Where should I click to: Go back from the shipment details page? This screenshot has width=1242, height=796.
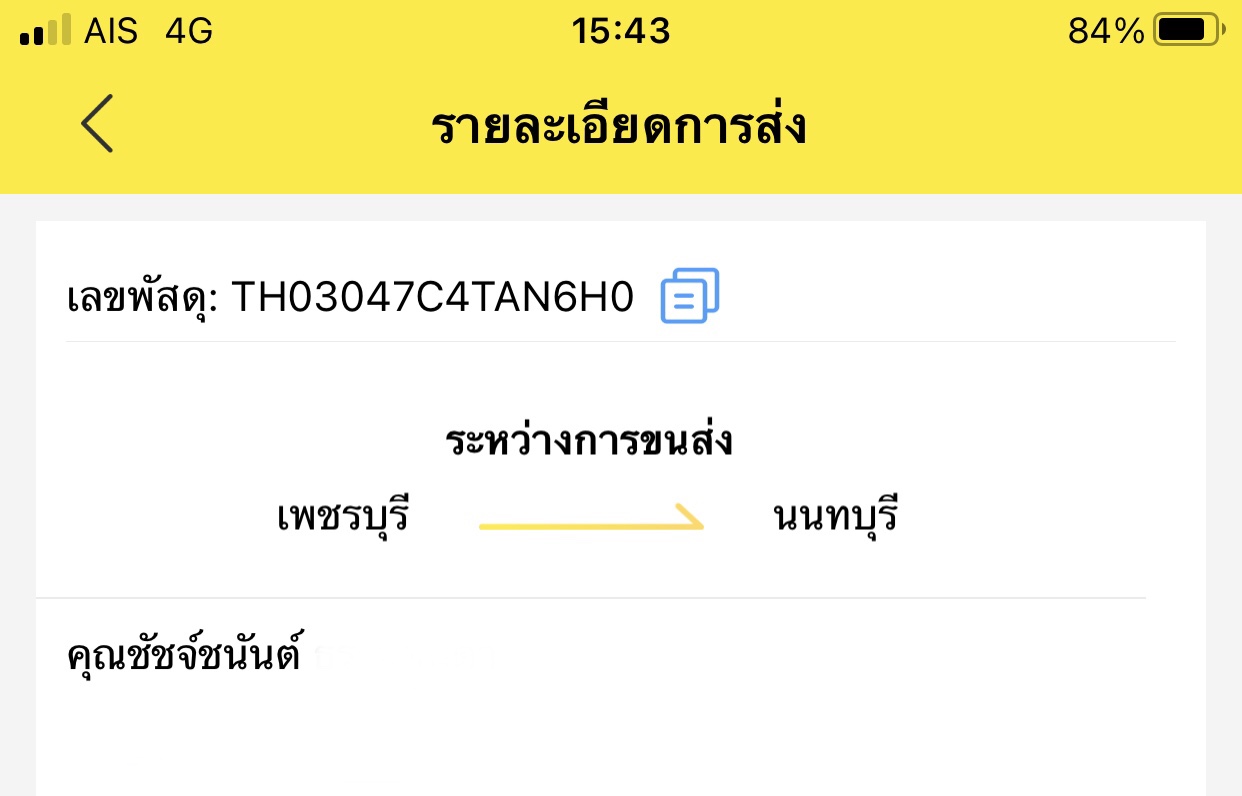click(x=97, y=124)
